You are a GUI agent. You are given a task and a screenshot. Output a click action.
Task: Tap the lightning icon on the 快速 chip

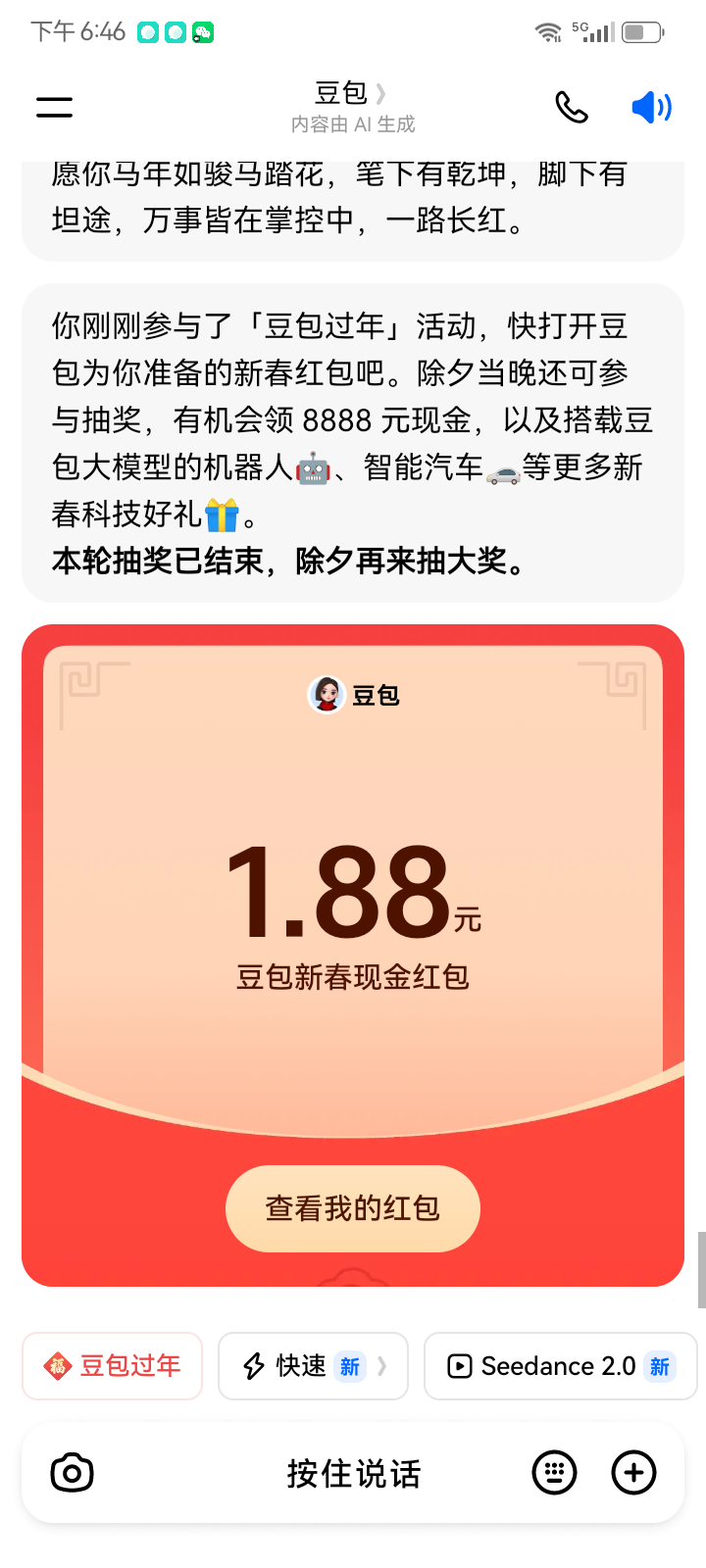coord(253,1366)
